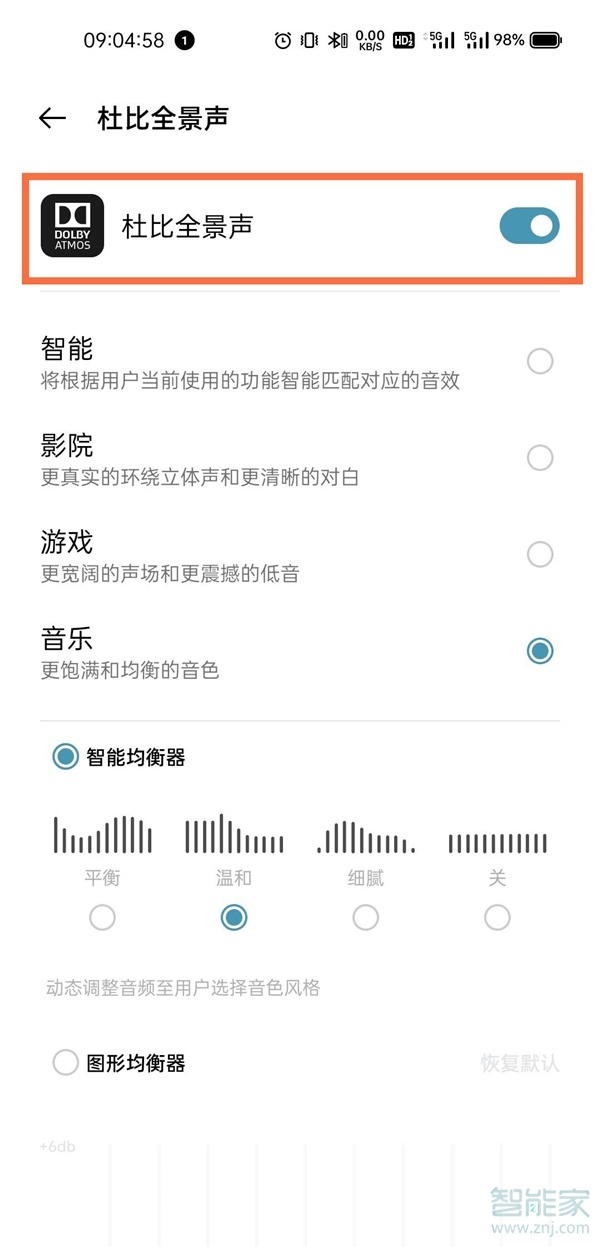
Task: Select the 音乐 sound mode
Action: pyautogui.click(x=540, y=651)
